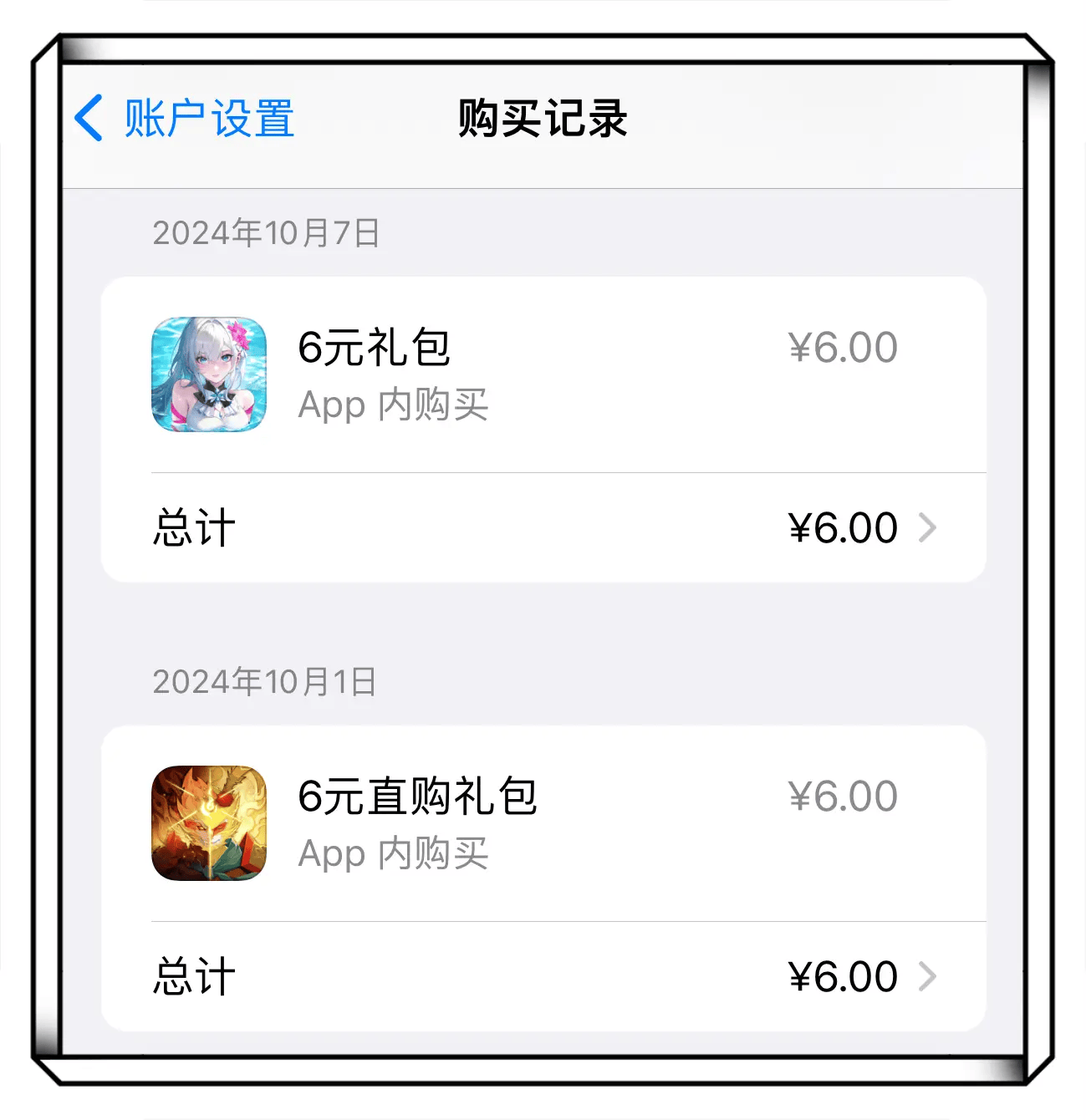
Task: Select the 购买记录 title
Action: point(543,117)
